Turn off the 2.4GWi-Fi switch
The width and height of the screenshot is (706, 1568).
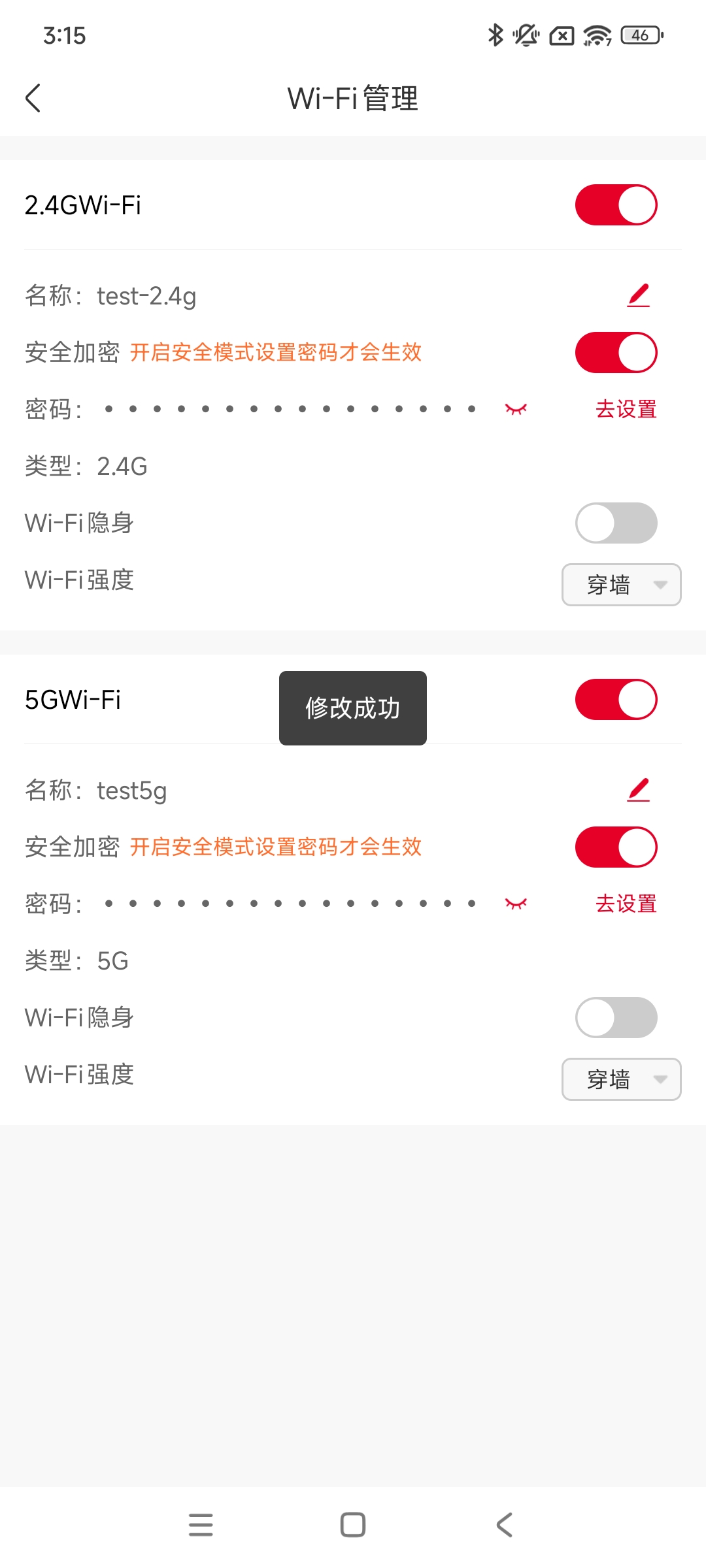pos(616,205)
